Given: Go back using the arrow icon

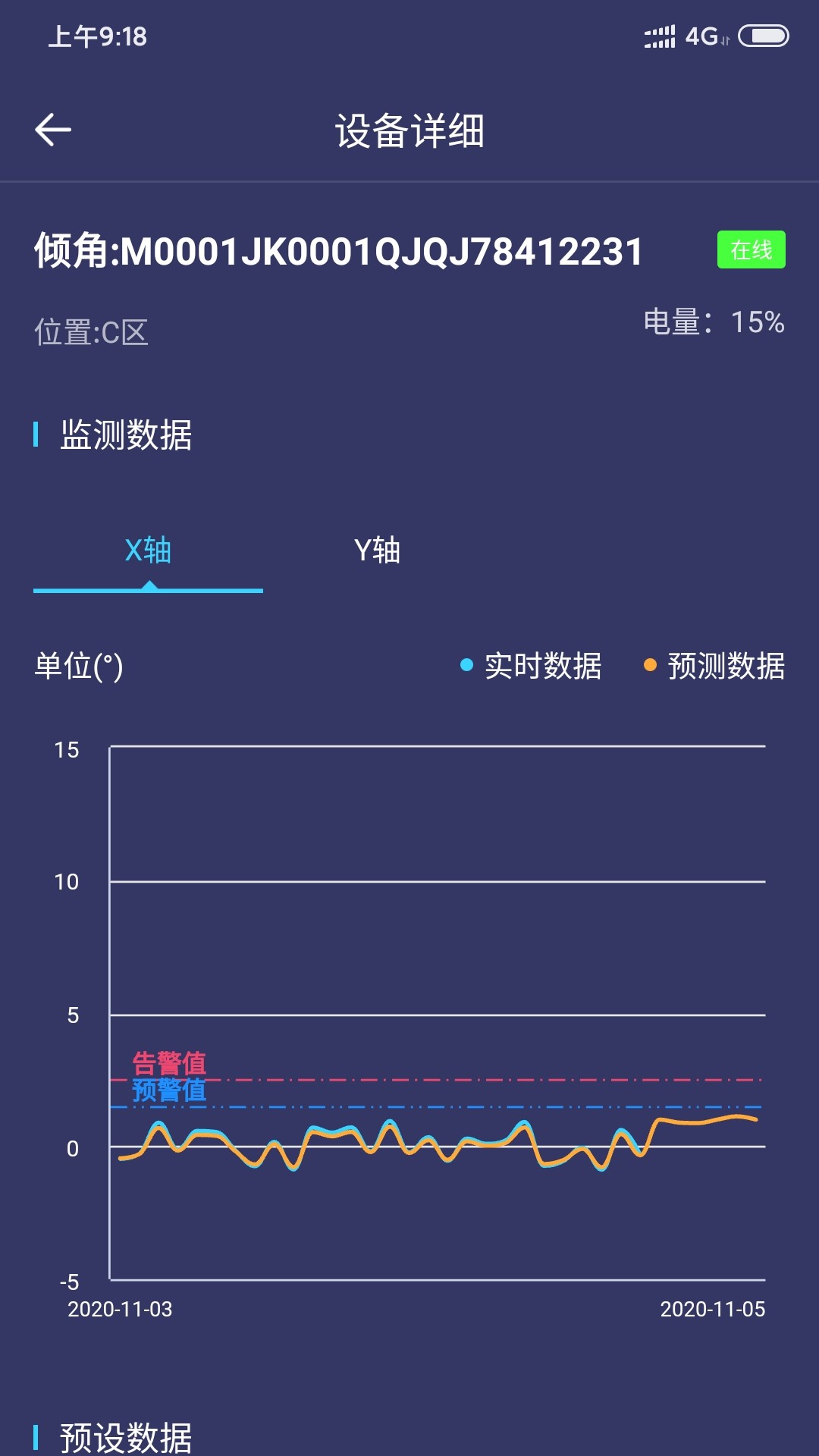Looking at the screenshot, I should [53, 130].
